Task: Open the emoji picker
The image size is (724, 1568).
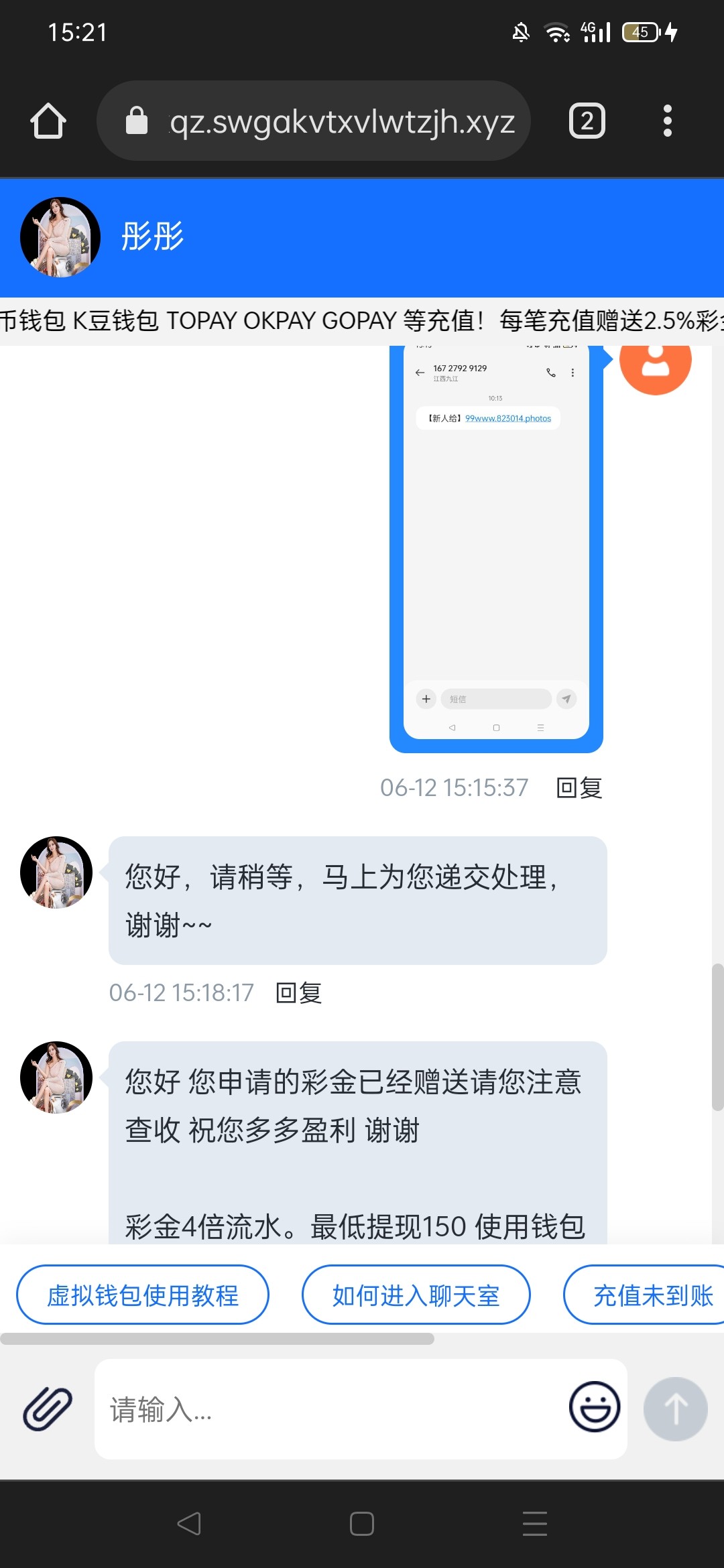Action: pos(594,1407)
